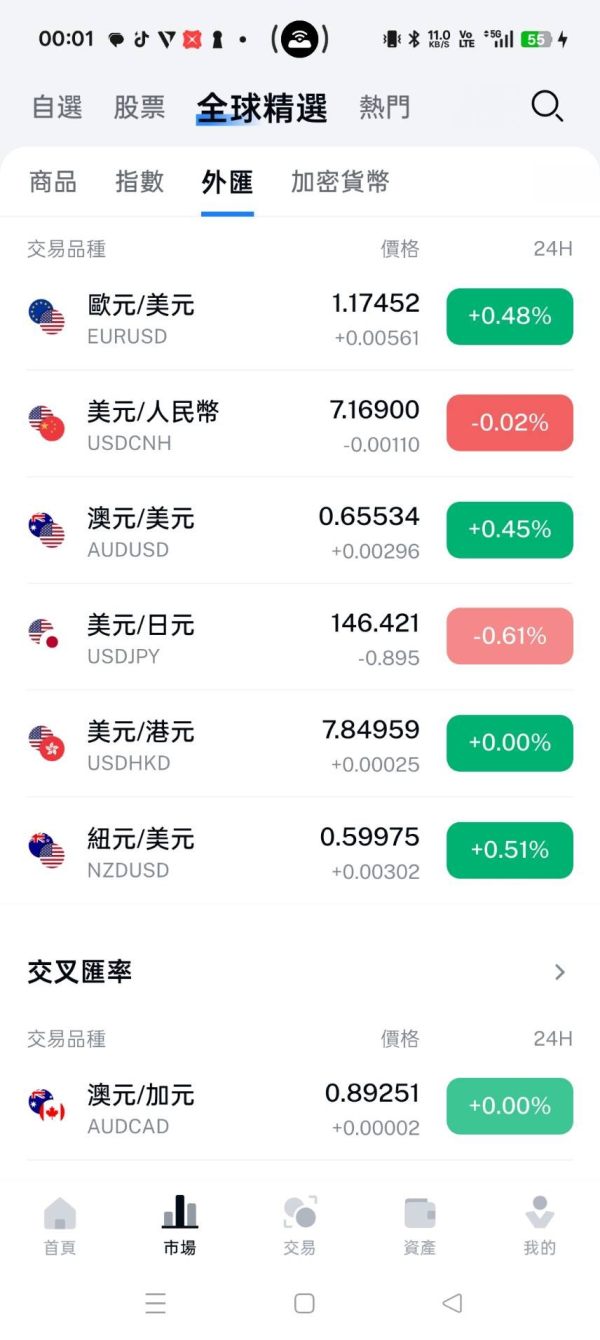Select the 商品 sub-tab
Screen dimensions: 600x1340
pos(53,182)
